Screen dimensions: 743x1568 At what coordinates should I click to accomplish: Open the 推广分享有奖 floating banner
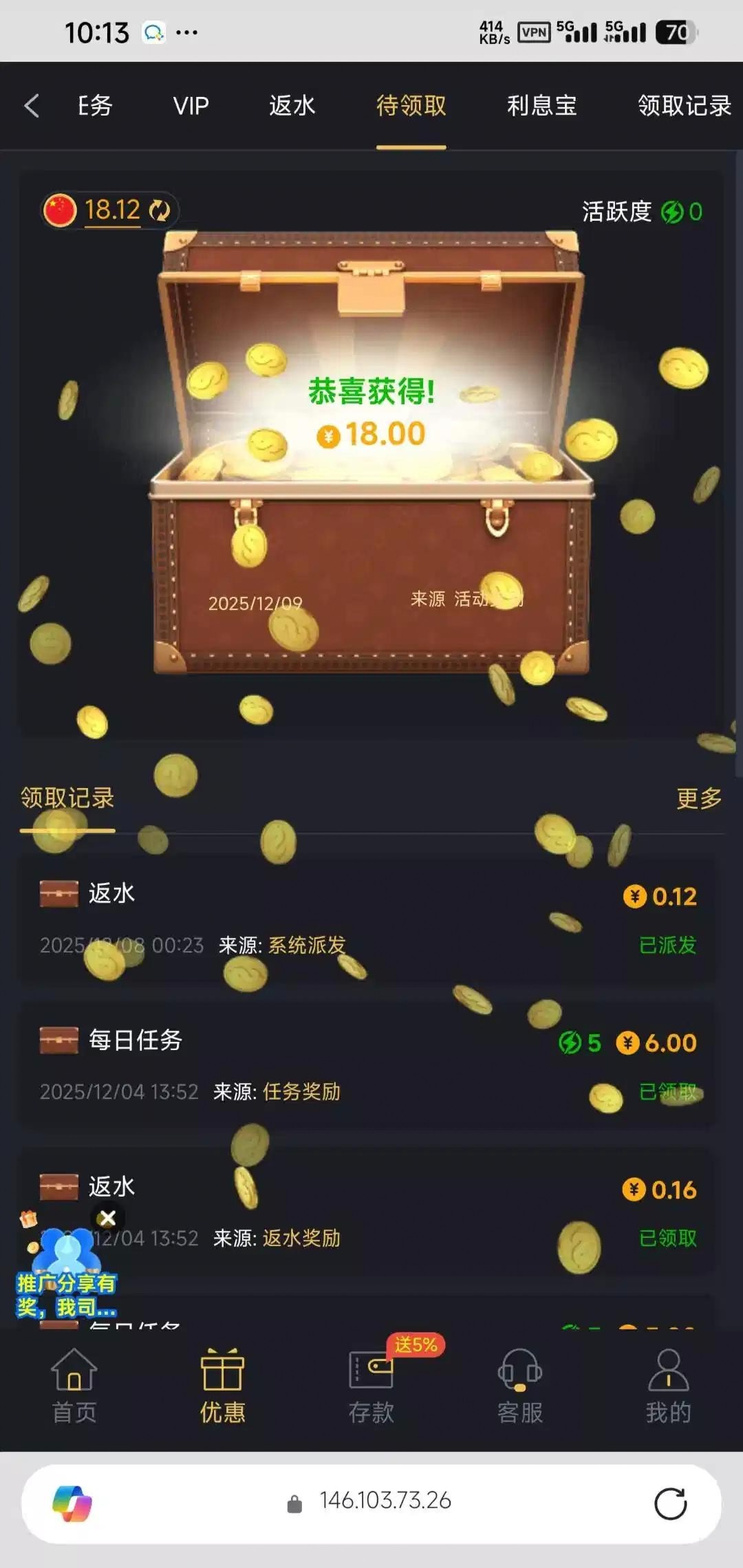(66, 1279)
